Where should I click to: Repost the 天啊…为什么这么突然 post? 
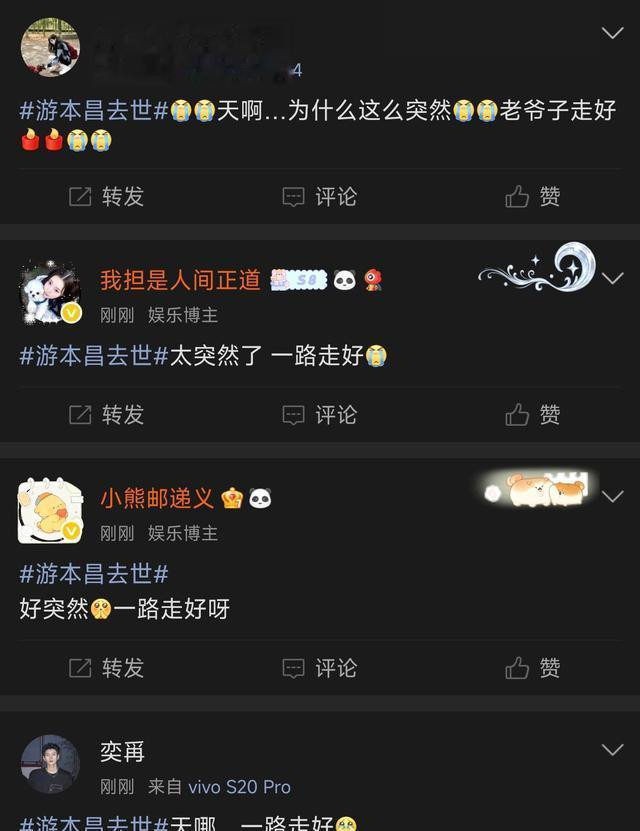(x=106, y=197)
